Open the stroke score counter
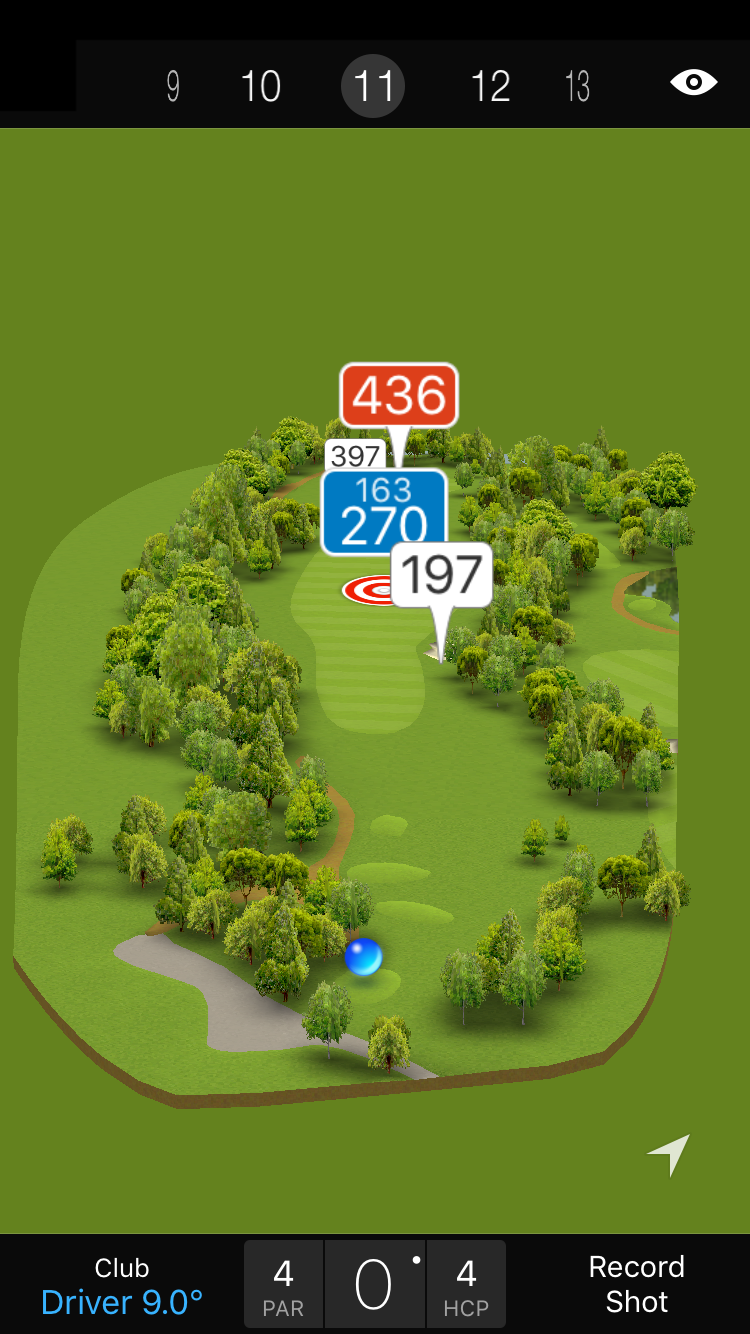 tap(375, 1285)
